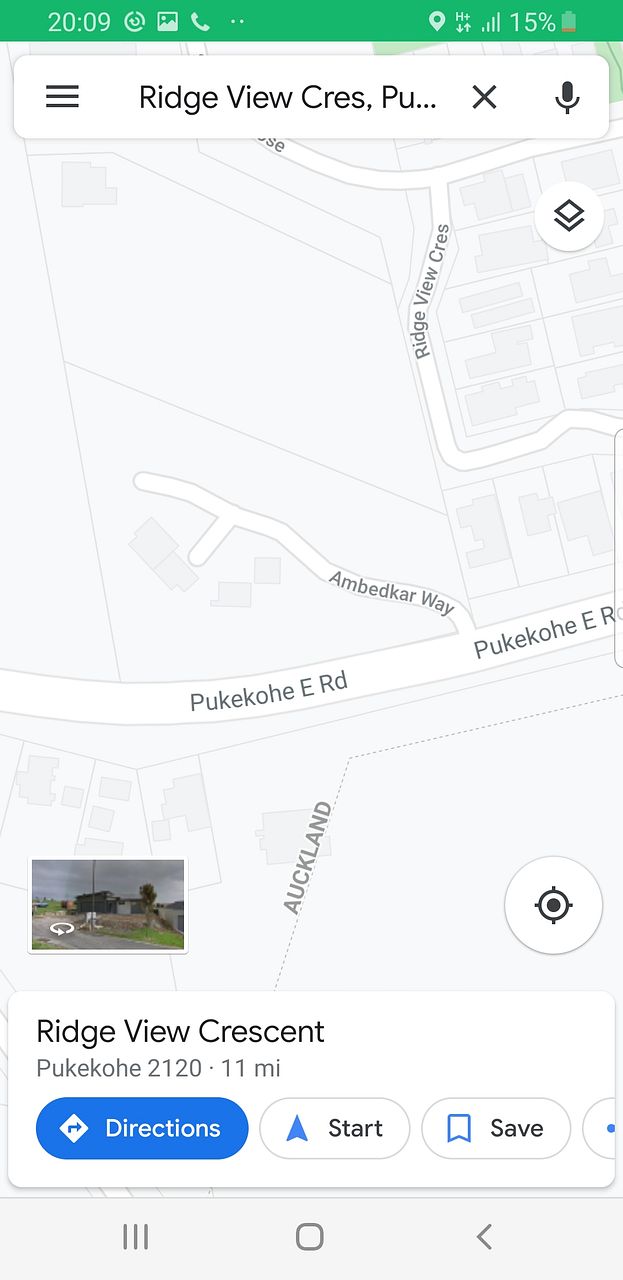This screenshot has height=1280, width=623.
Task: Open the Street View thumbnail
Action: point(108,904)
